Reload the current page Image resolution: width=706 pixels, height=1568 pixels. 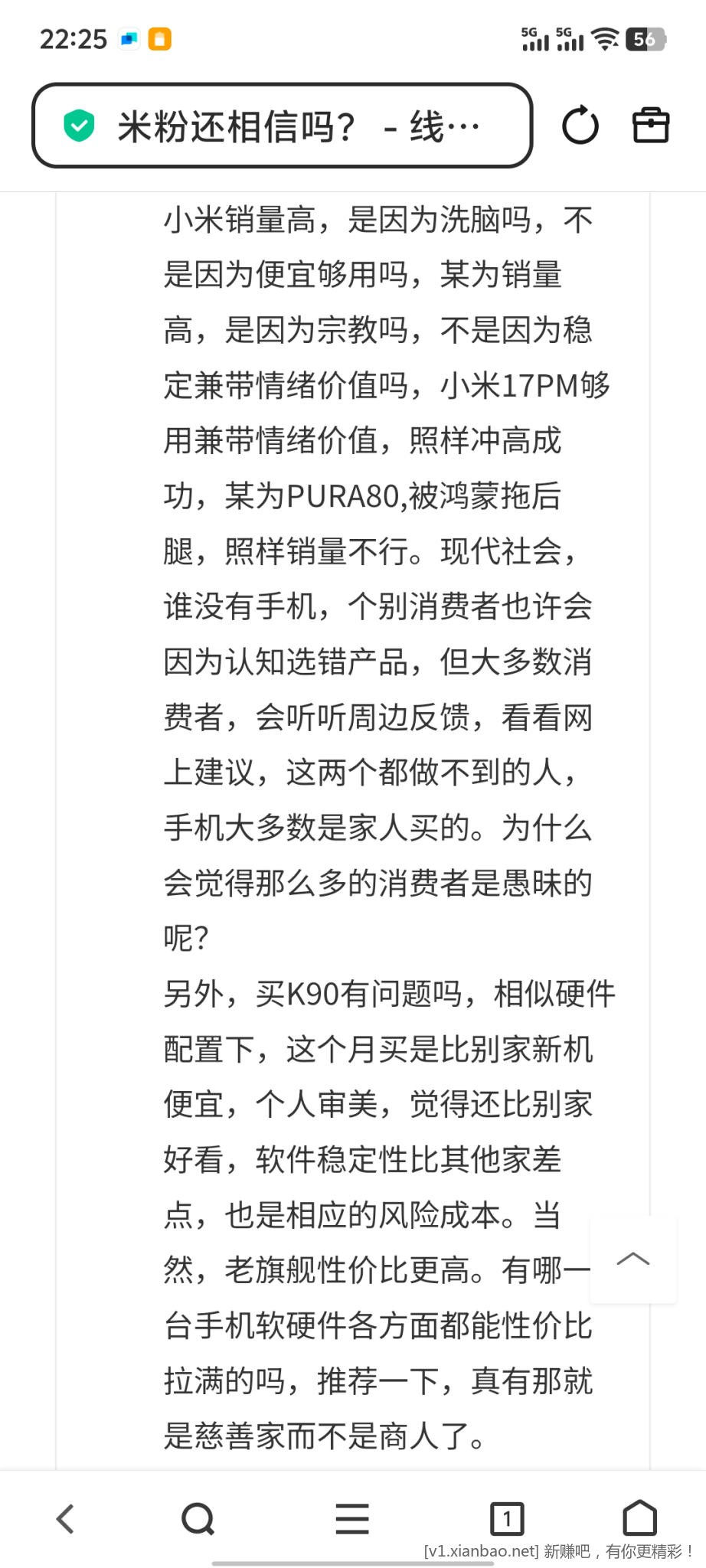click(x=580, y=126)
